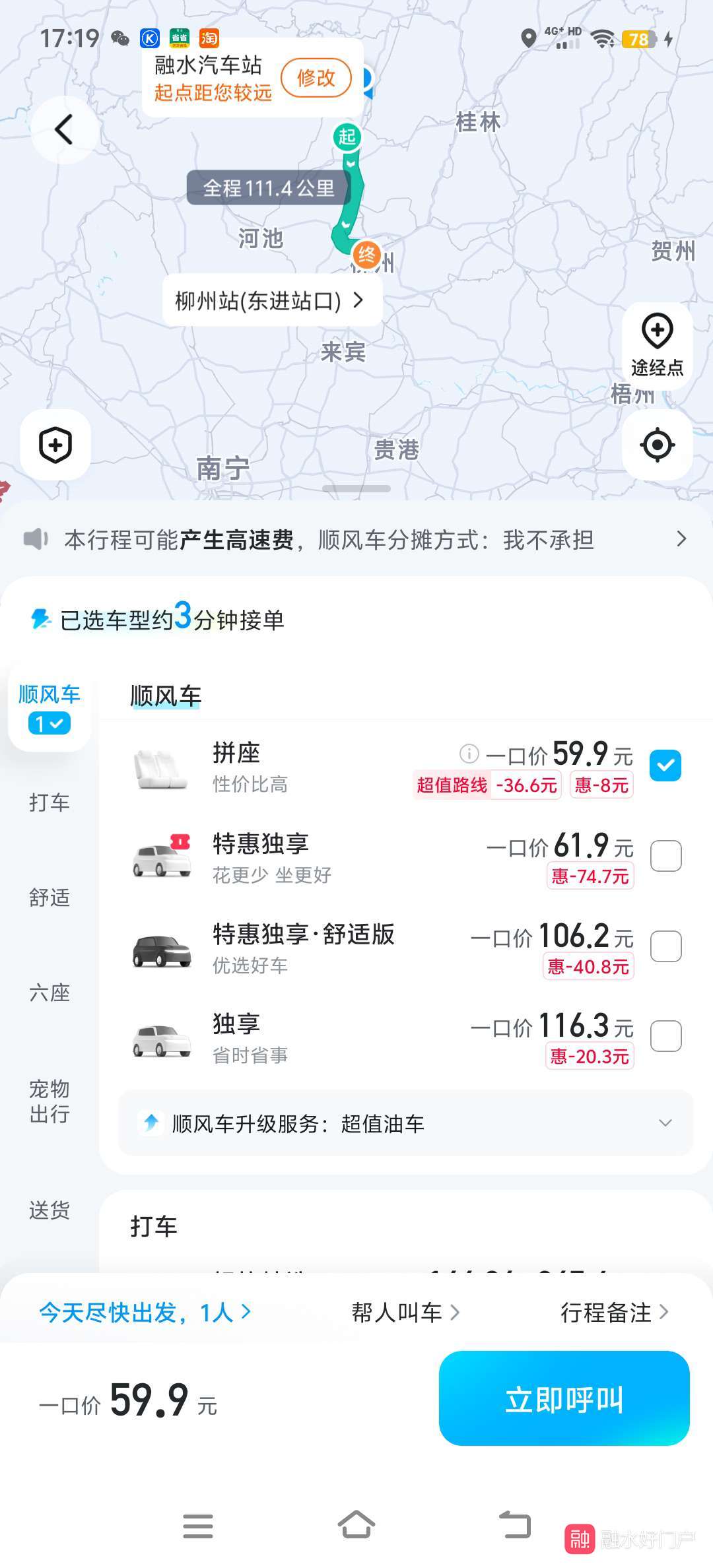Open the safety shield icon
Screen dimensions: 713x1568
(x=55, y=445)
